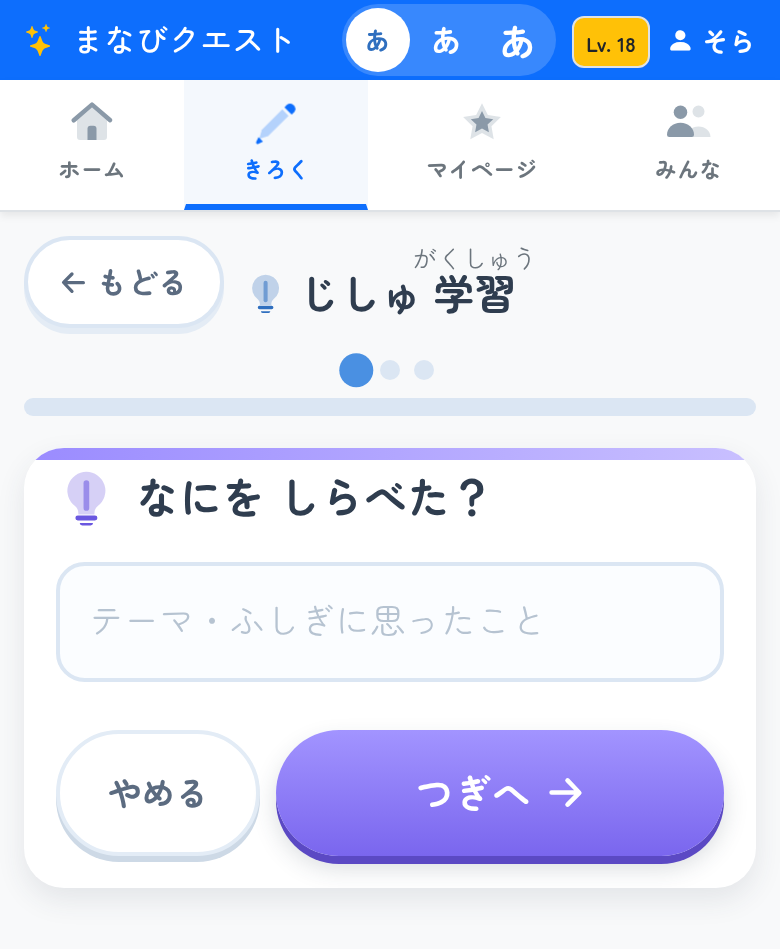Focus the テーマ・ふしぎに思ったこと text field

pyautogui.click(x=390, y=622)
